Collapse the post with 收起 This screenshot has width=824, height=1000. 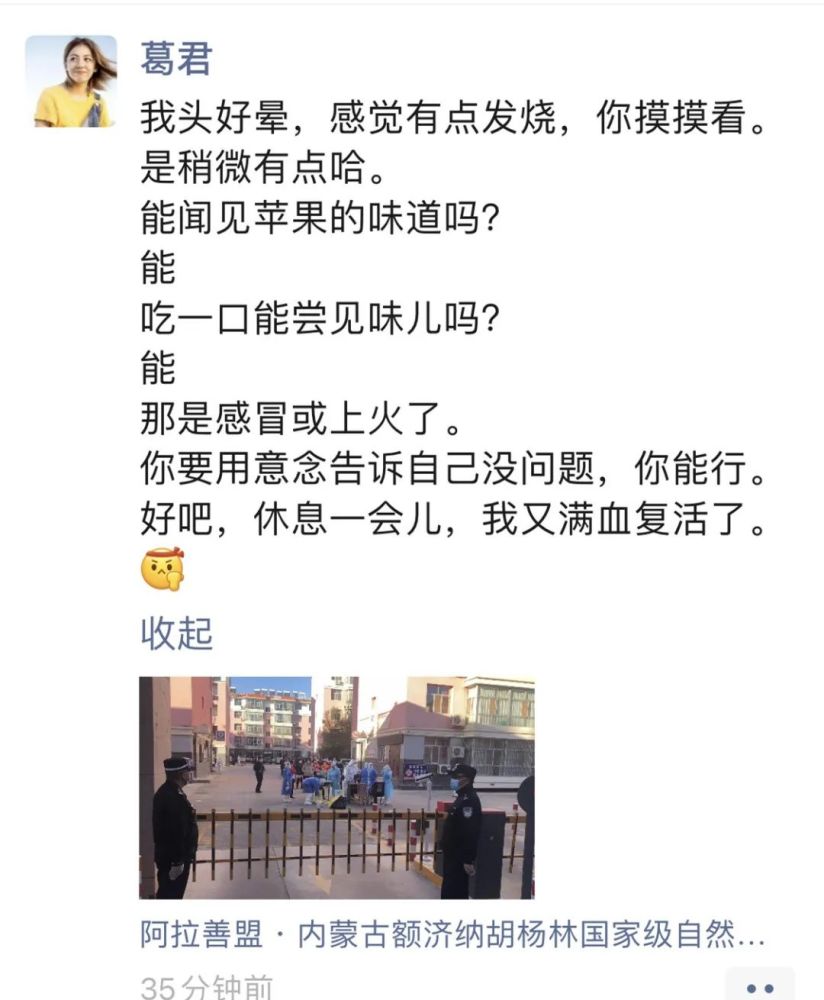(x=176, y=632)
